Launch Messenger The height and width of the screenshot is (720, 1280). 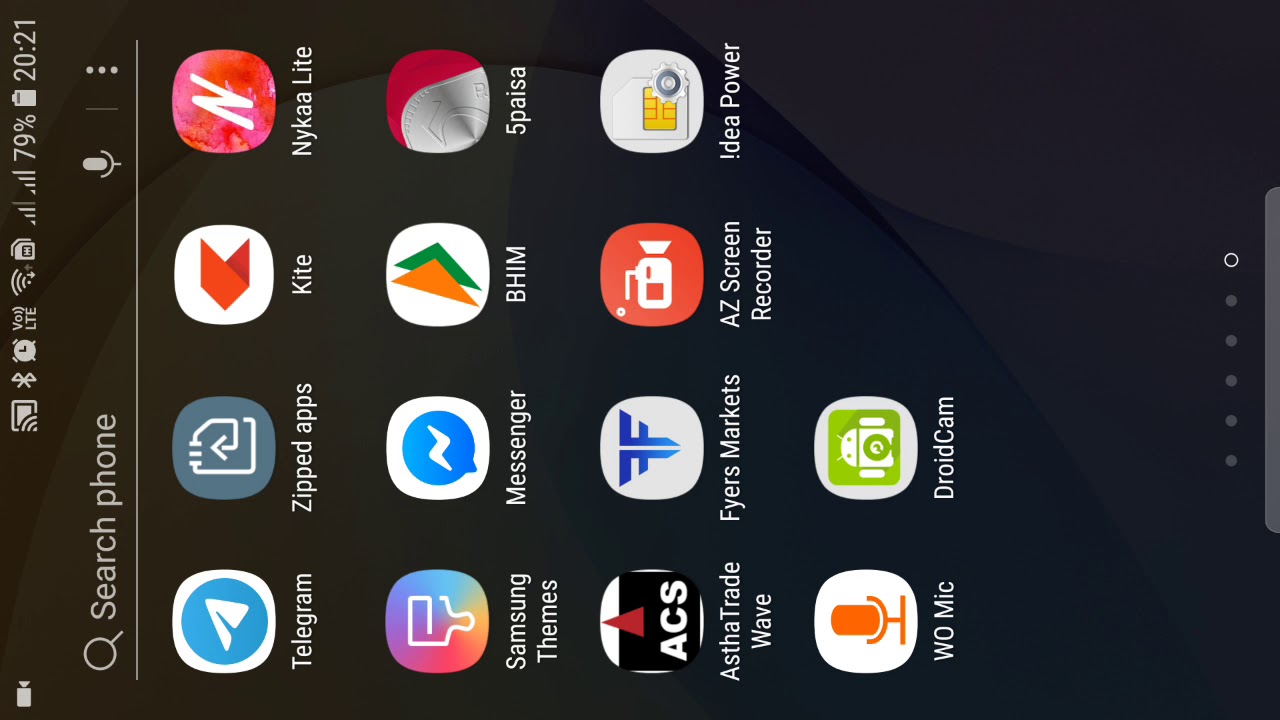[x=437, y=447]
